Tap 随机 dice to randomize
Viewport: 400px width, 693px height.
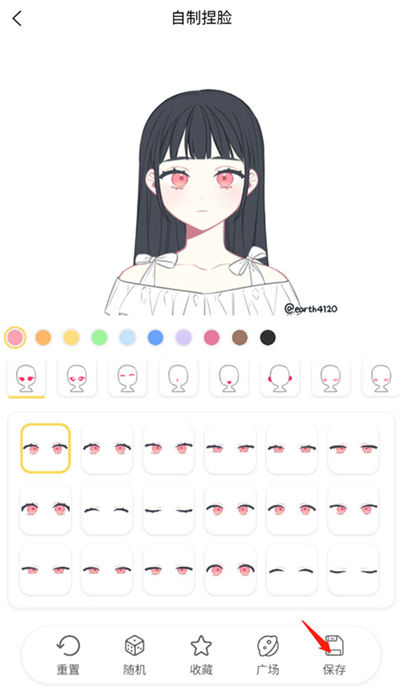134,655
